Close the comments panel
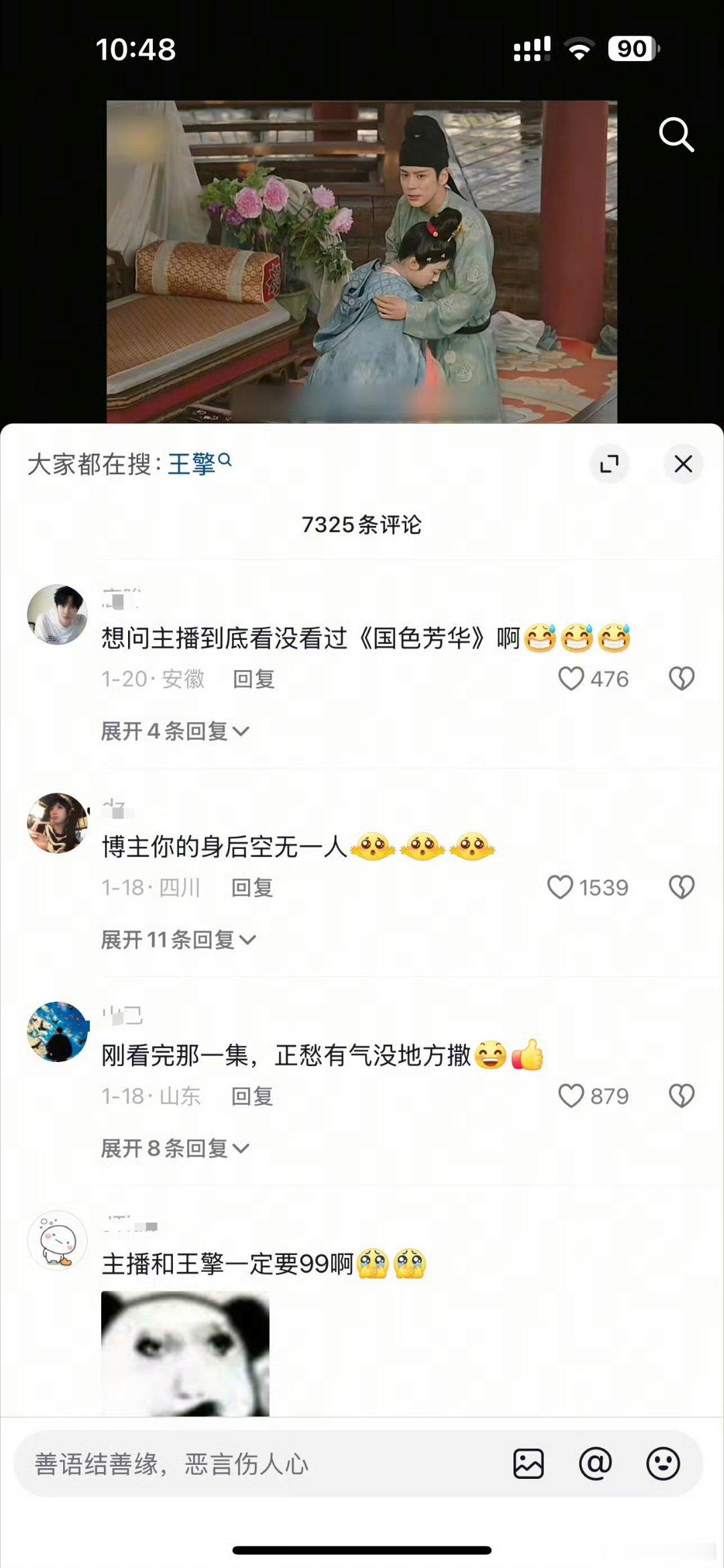Screen dimensions: 724x1568 click(682, 464)
